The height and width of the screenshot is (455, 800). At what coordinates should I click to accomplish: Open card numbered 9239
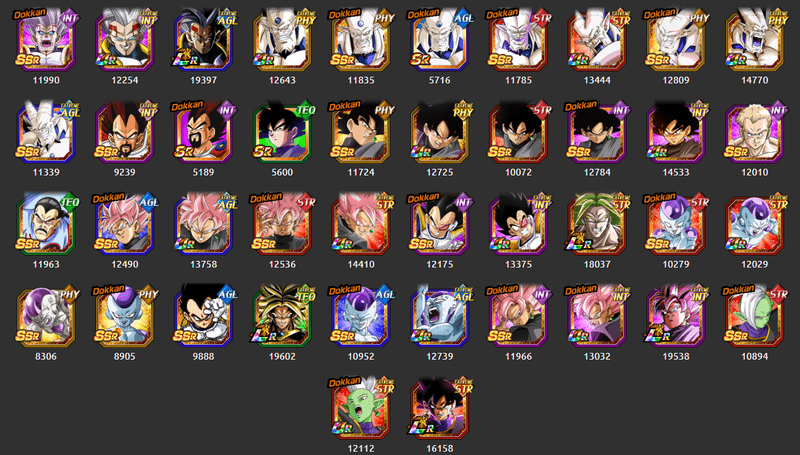pyautogui.click(x=124, y=131)
